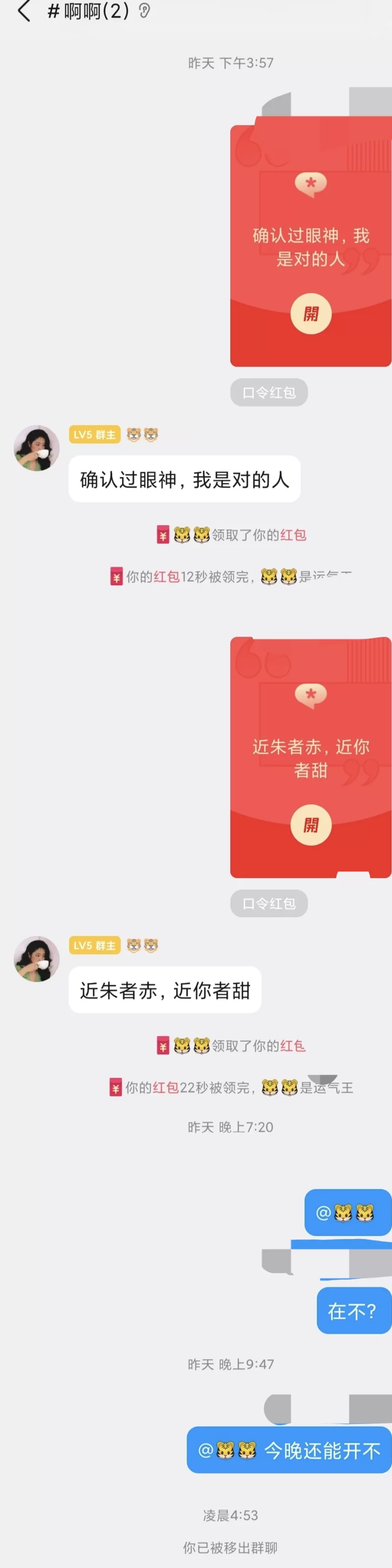Tap the ear icon next to group title
The image size is (392, 1568).
click(145, 11)
